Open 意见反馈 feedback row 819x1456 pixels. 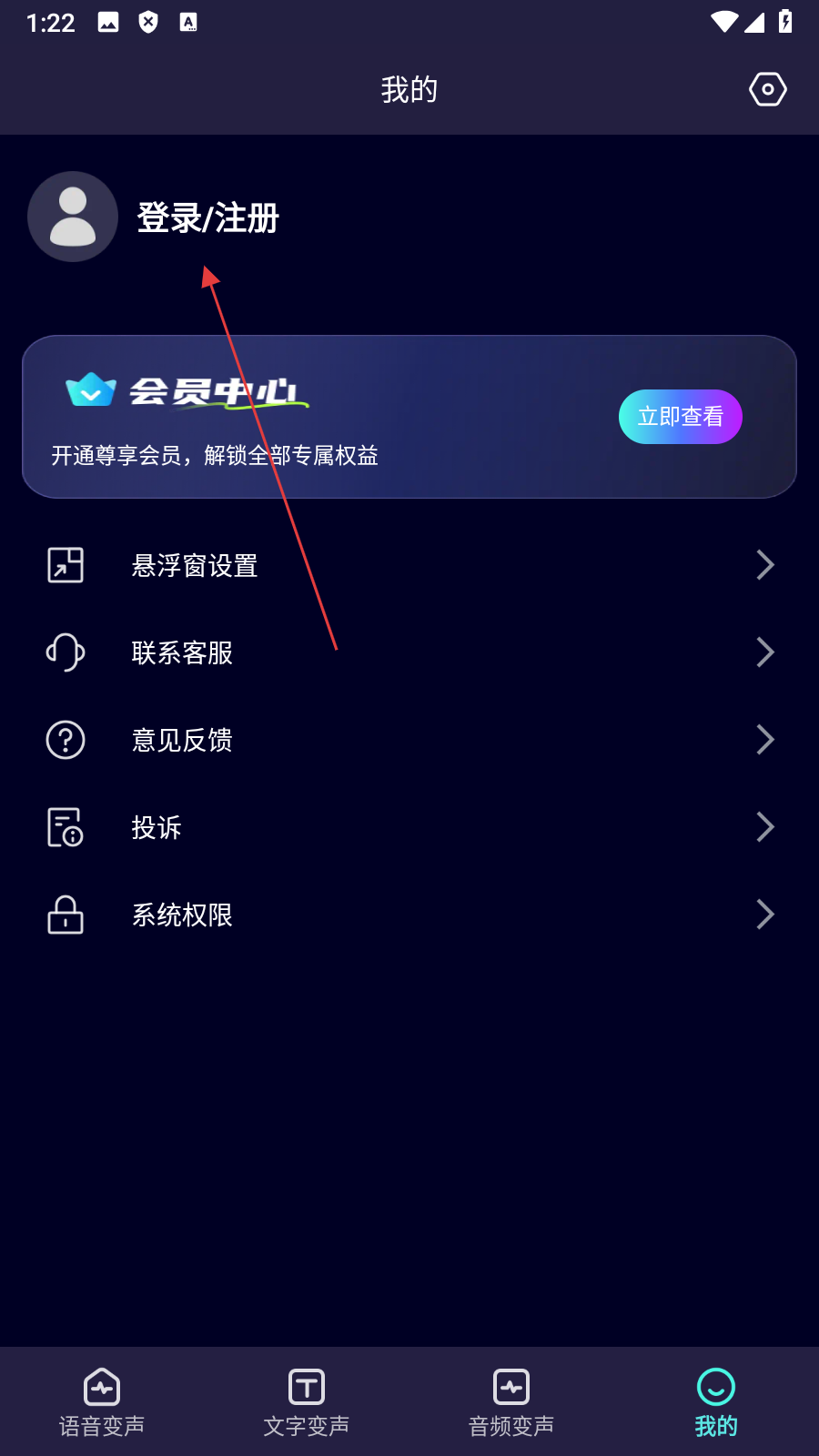tap(409, 740)
